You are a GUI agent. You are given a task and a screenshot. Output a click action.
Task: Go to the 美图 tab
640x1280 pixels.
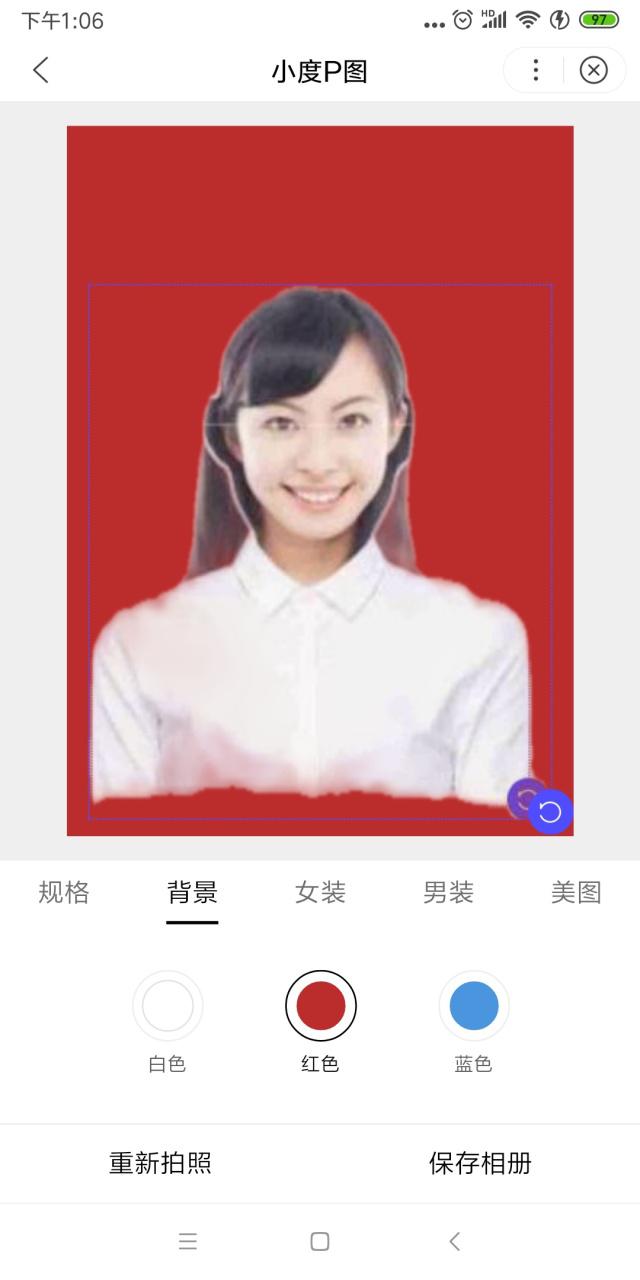click(x=576, y=892)
